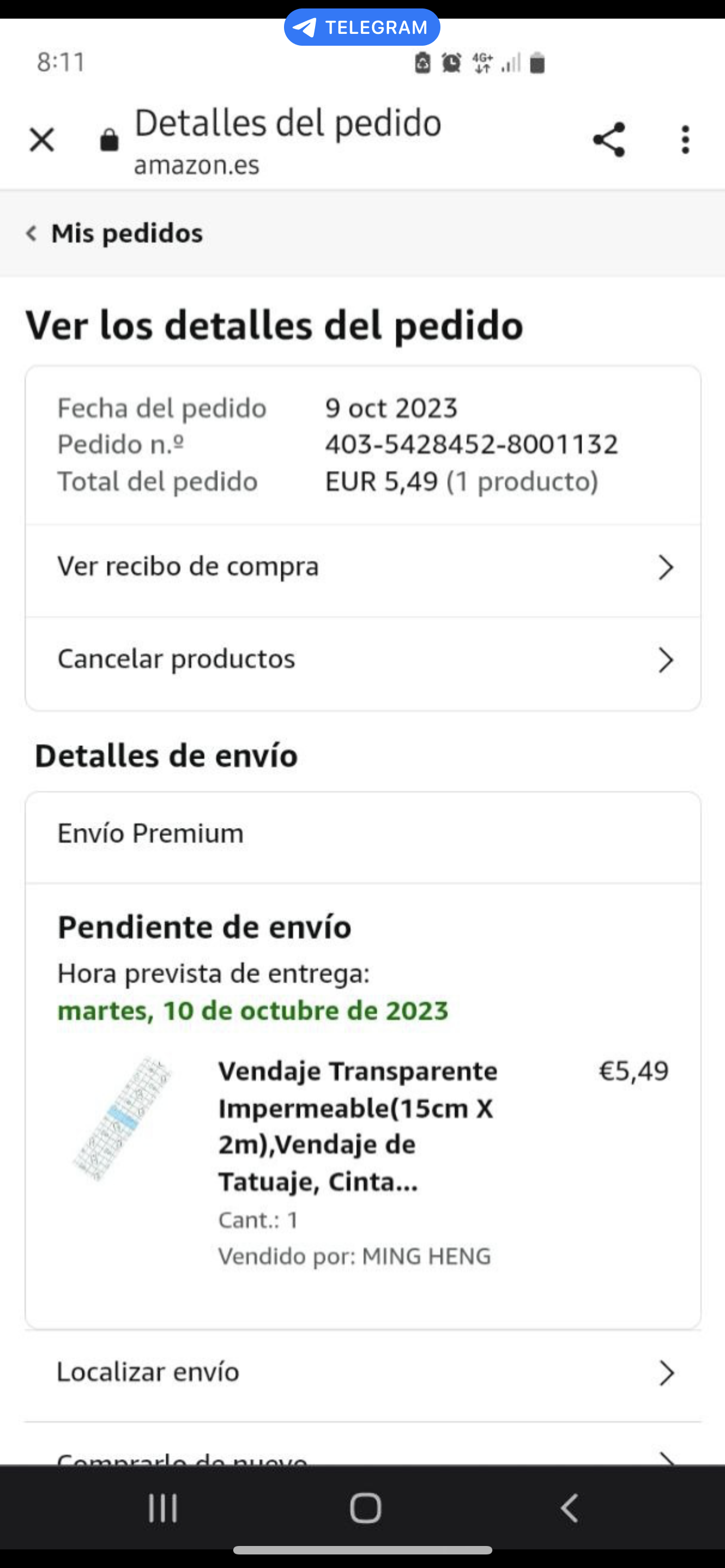
Task: Return via the Telegram pill
Action: pos(362,28)
